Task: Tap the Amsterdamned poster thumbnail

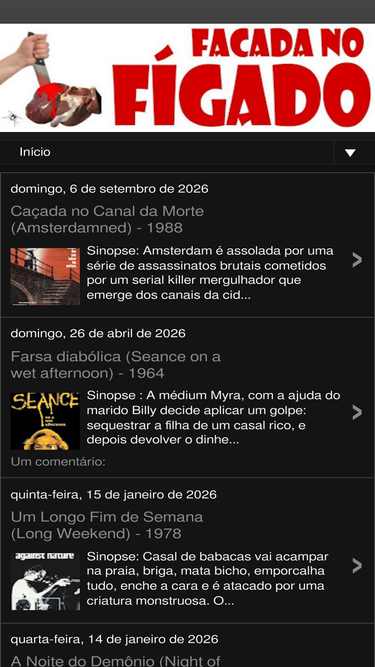Action: pyautogui.click(x=45, y=276)
